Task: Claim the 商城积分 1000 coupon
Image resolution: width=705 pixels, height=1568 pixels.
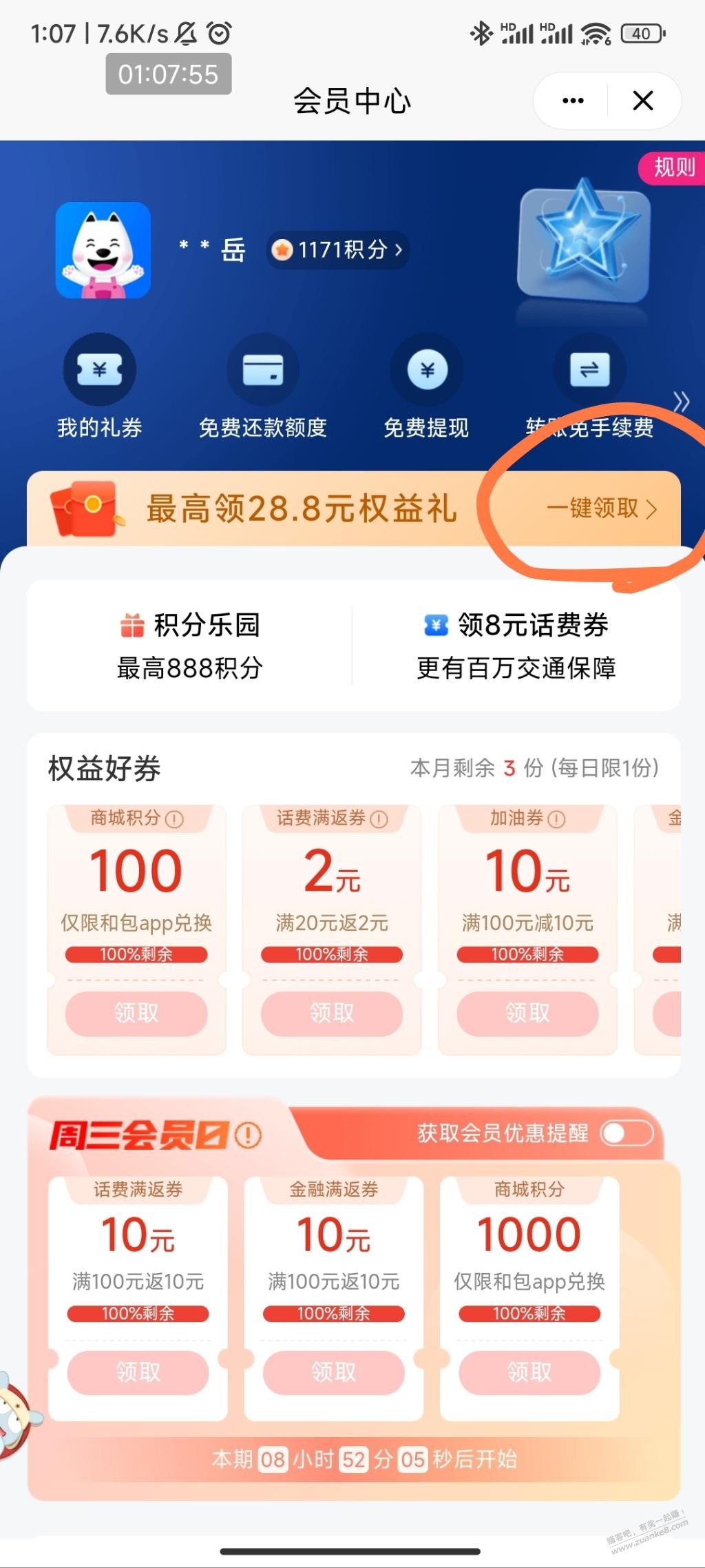Action: tap(529, 1372)
